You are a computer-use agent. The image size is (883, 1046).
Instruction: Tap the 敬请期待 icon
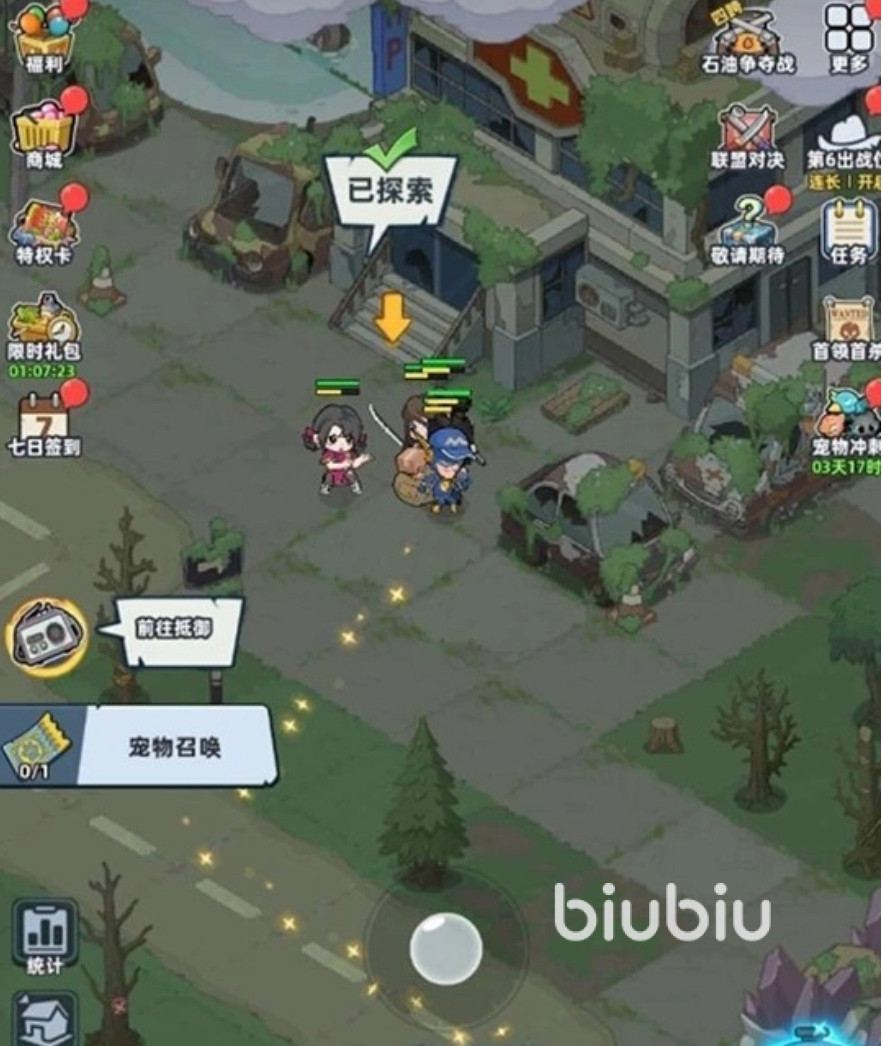pos(748,229)
